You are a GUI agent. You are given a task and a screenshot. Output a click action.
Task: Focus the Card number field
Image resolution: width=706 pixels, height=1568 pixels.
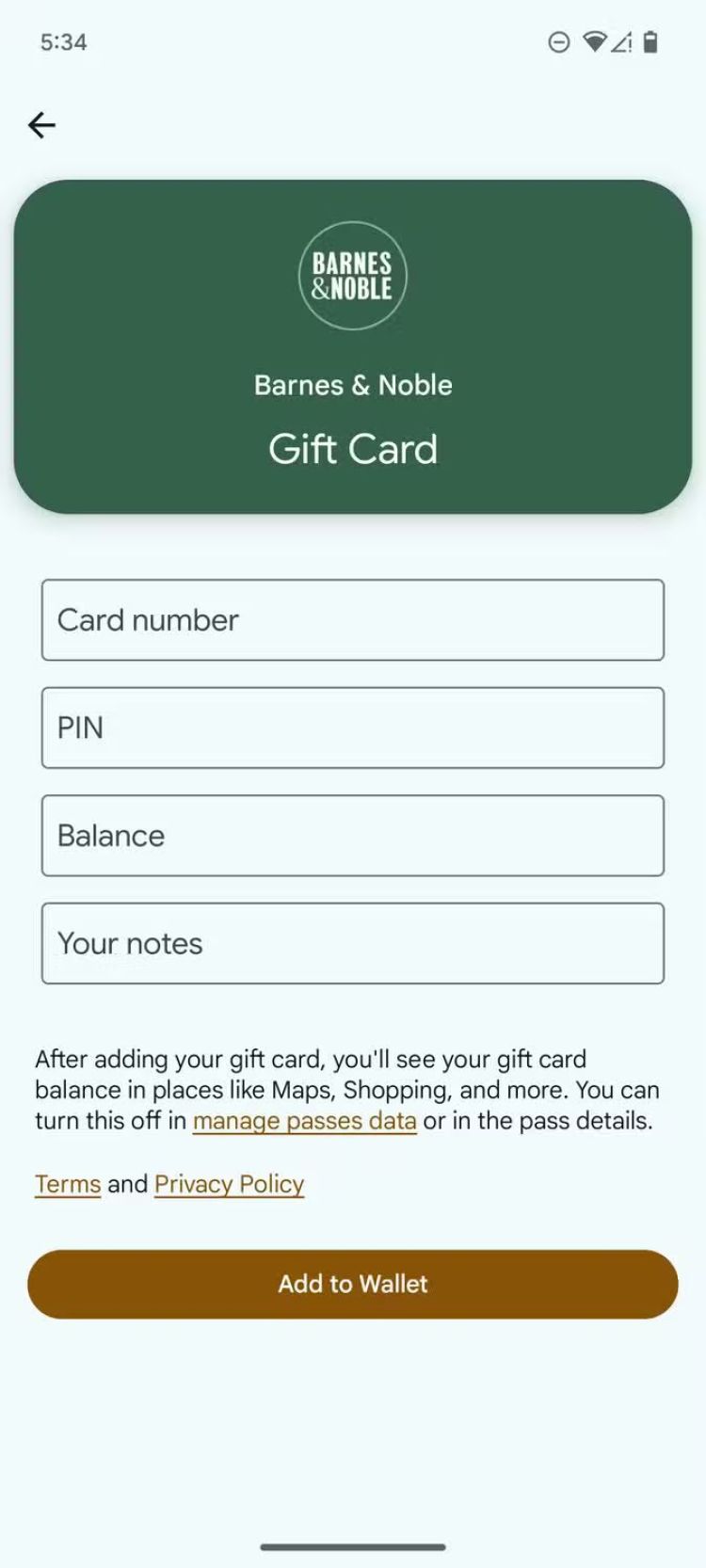352,620
